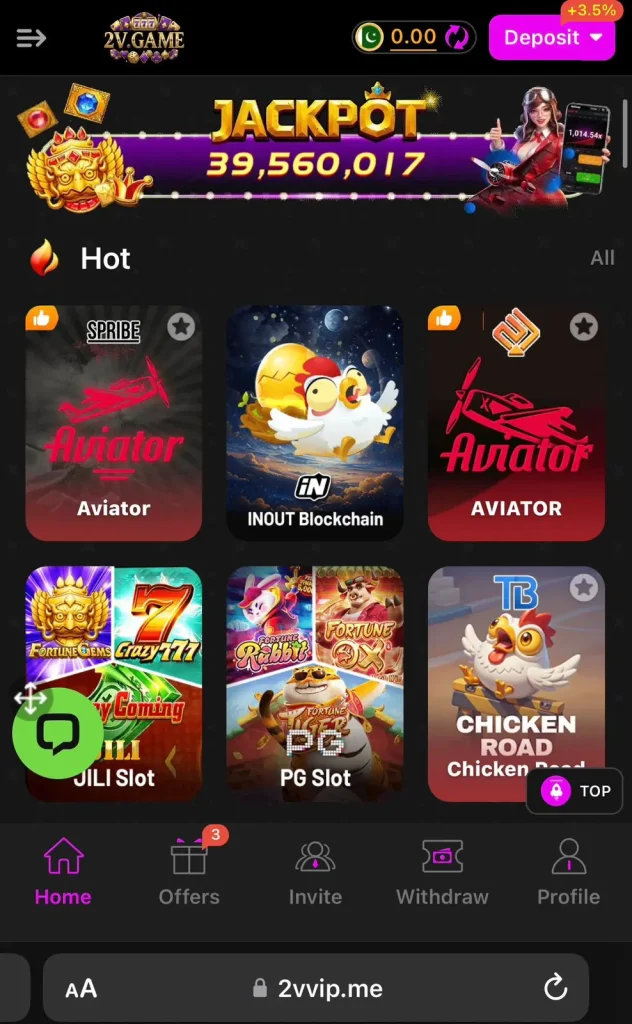
Task: Open the Jackpot banner
Action: click(316, 148)
